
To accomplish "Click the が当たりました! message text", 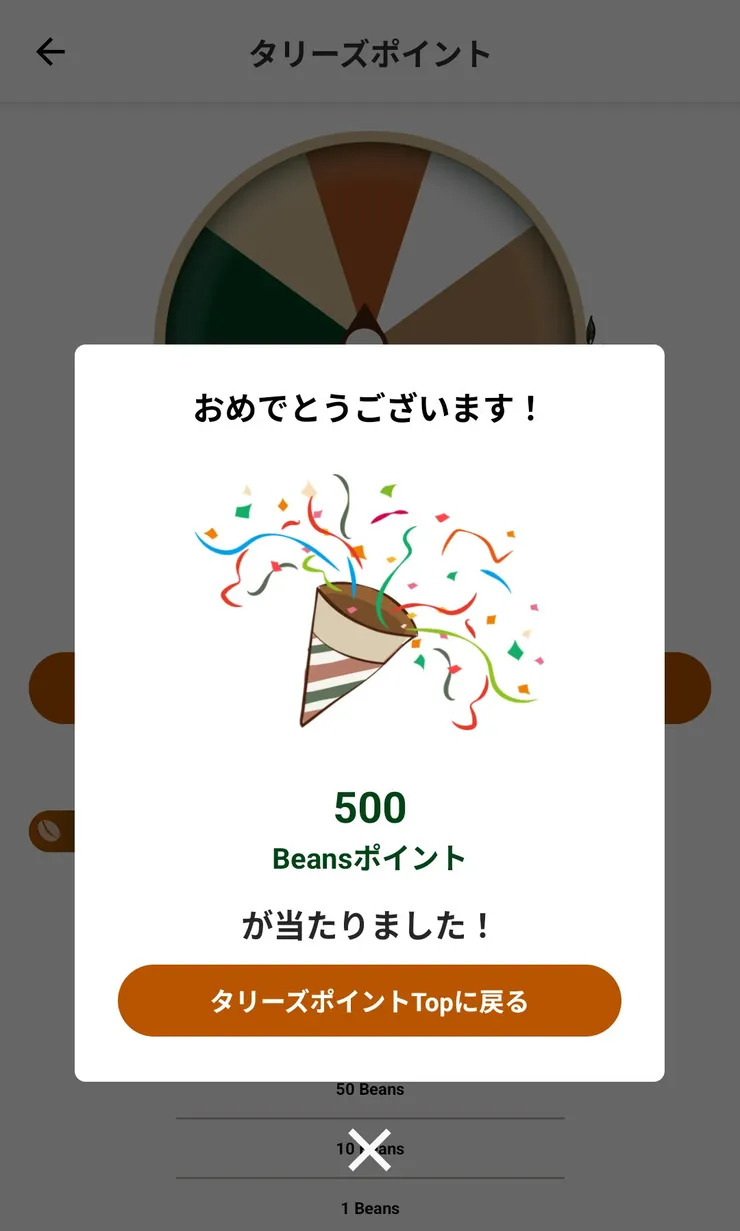I will pyautogui.click(x=368, y=925).
